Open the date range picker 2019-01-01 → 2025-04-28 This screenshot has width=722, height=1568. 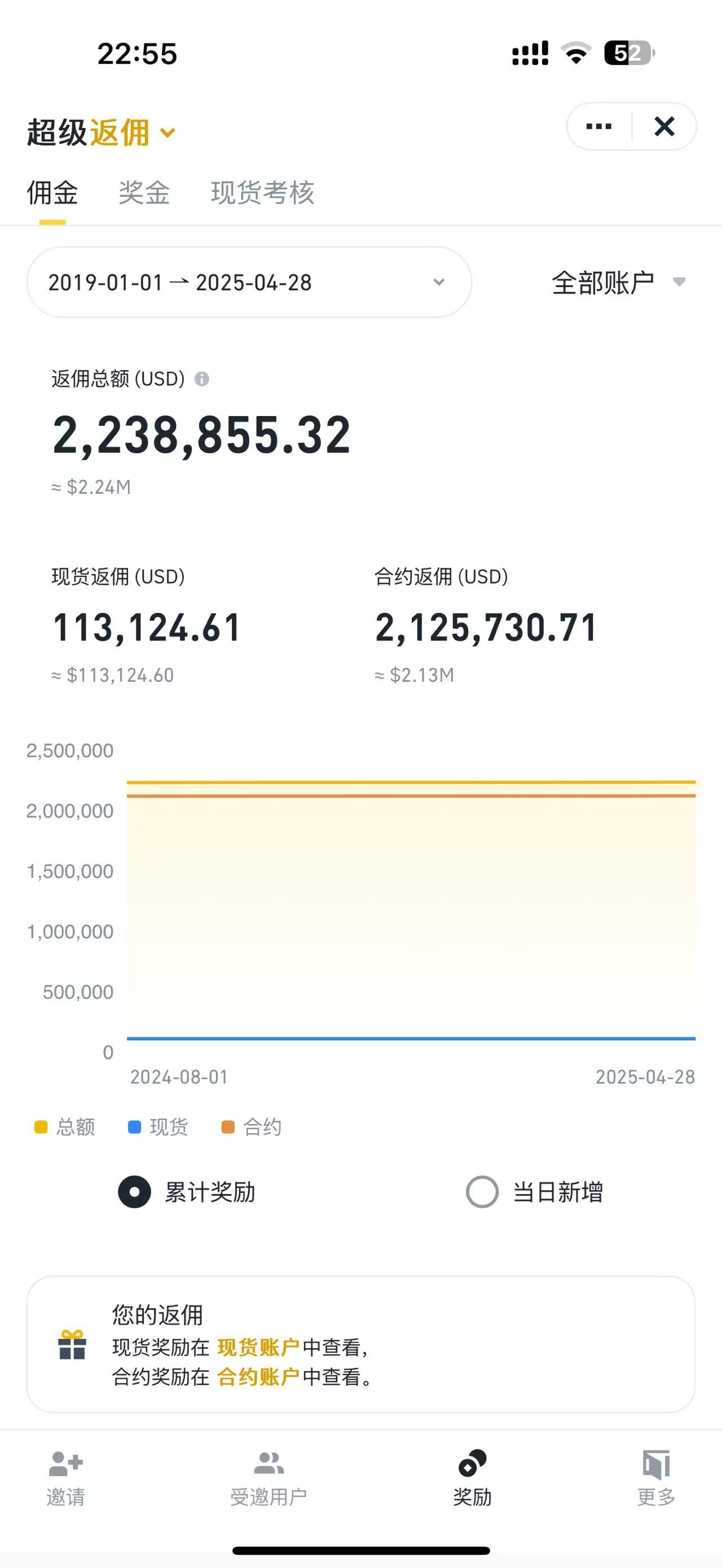pos(248,282)
